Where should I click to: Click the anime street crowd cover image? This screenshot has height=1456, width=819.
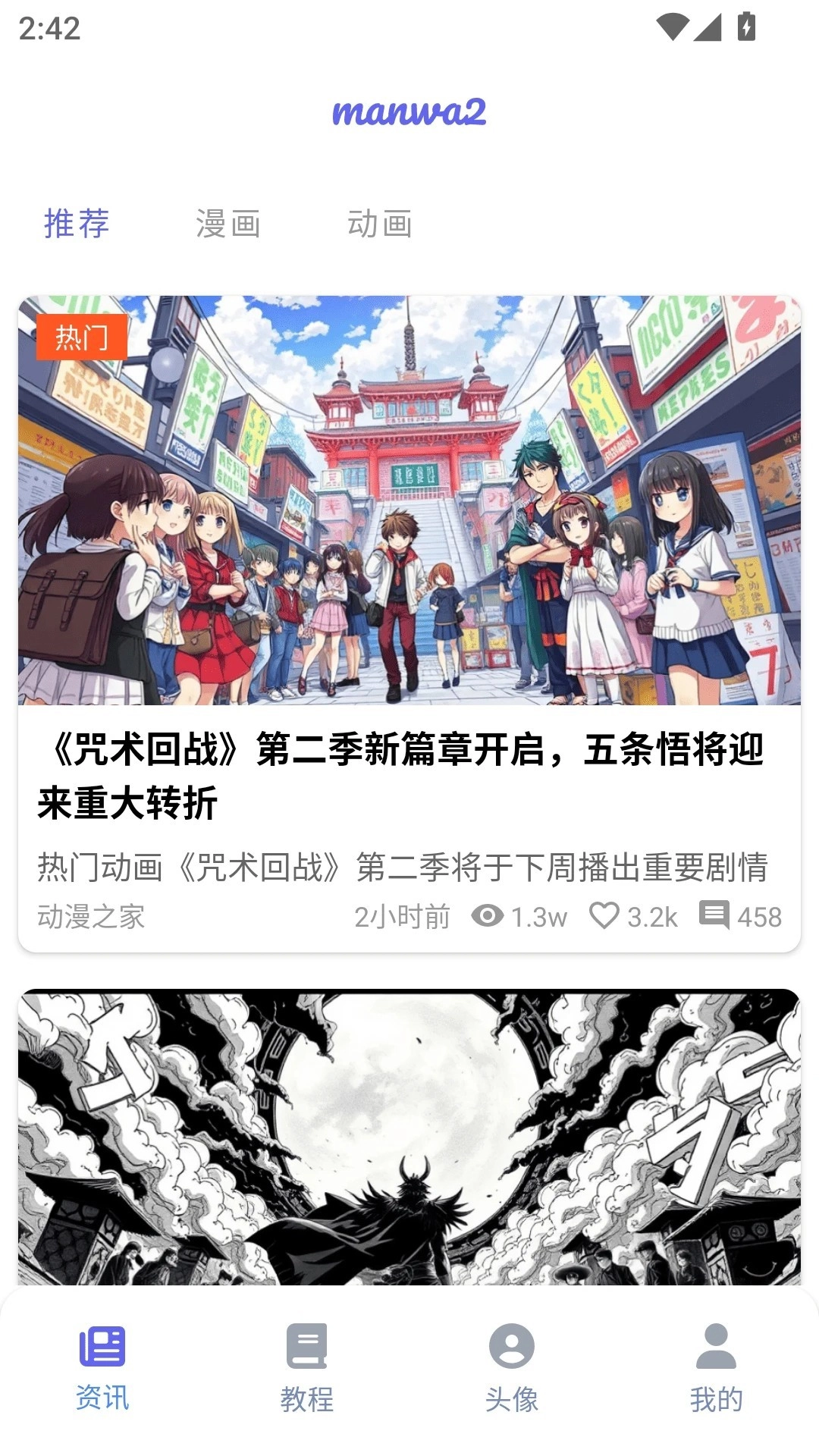pyautogui.click(x=409, y=500)
